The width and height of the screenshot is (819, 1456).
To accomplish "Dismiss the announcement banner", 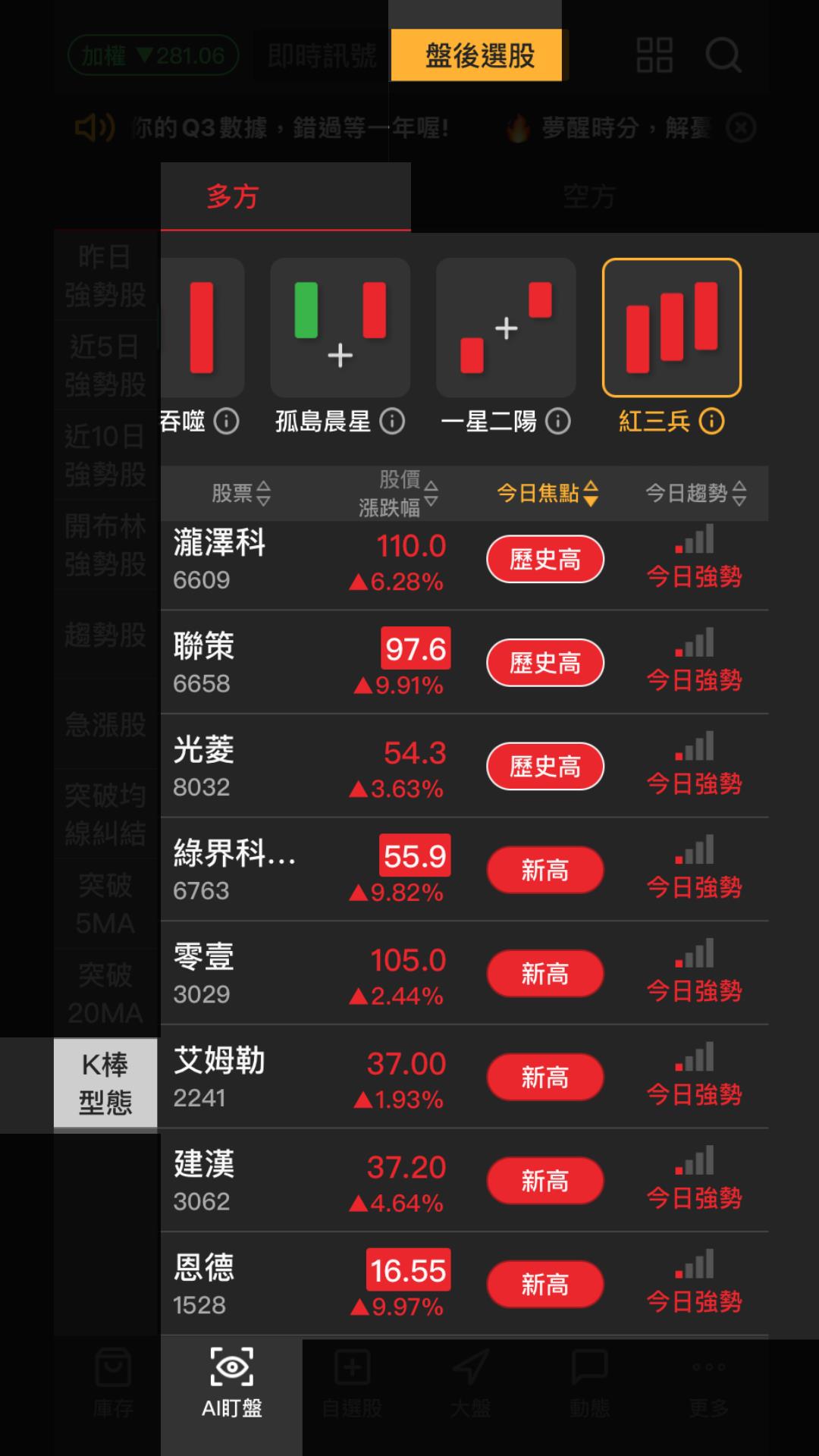I will click(x=740, y=128).
